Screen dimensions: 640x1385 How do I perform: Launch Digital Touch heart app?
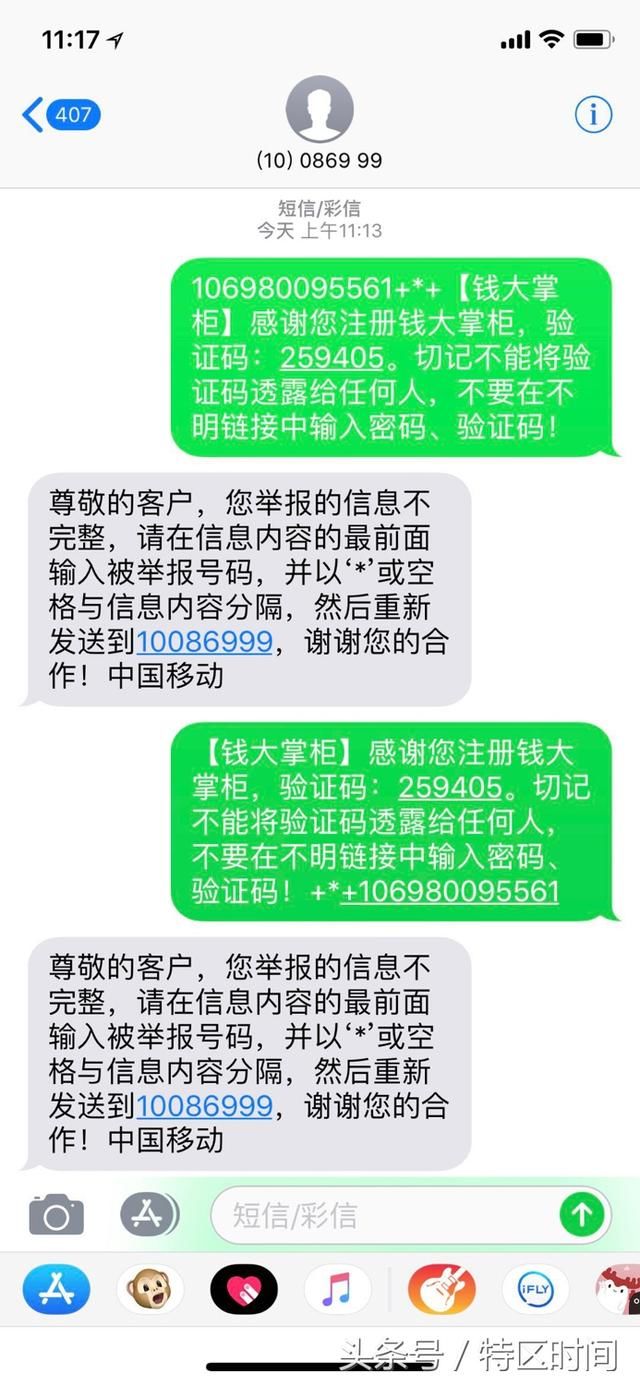(244, 1290)
